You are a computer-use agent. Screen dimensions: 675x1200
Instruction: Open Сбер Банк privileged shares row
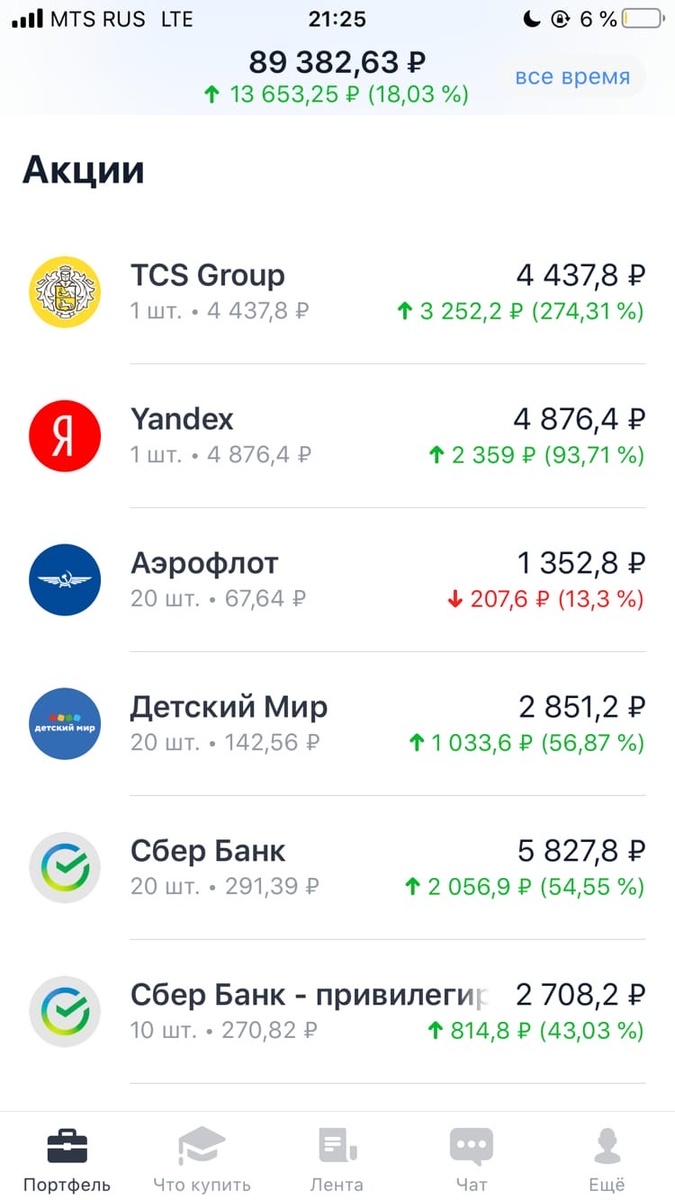[x=337, y=1011]
